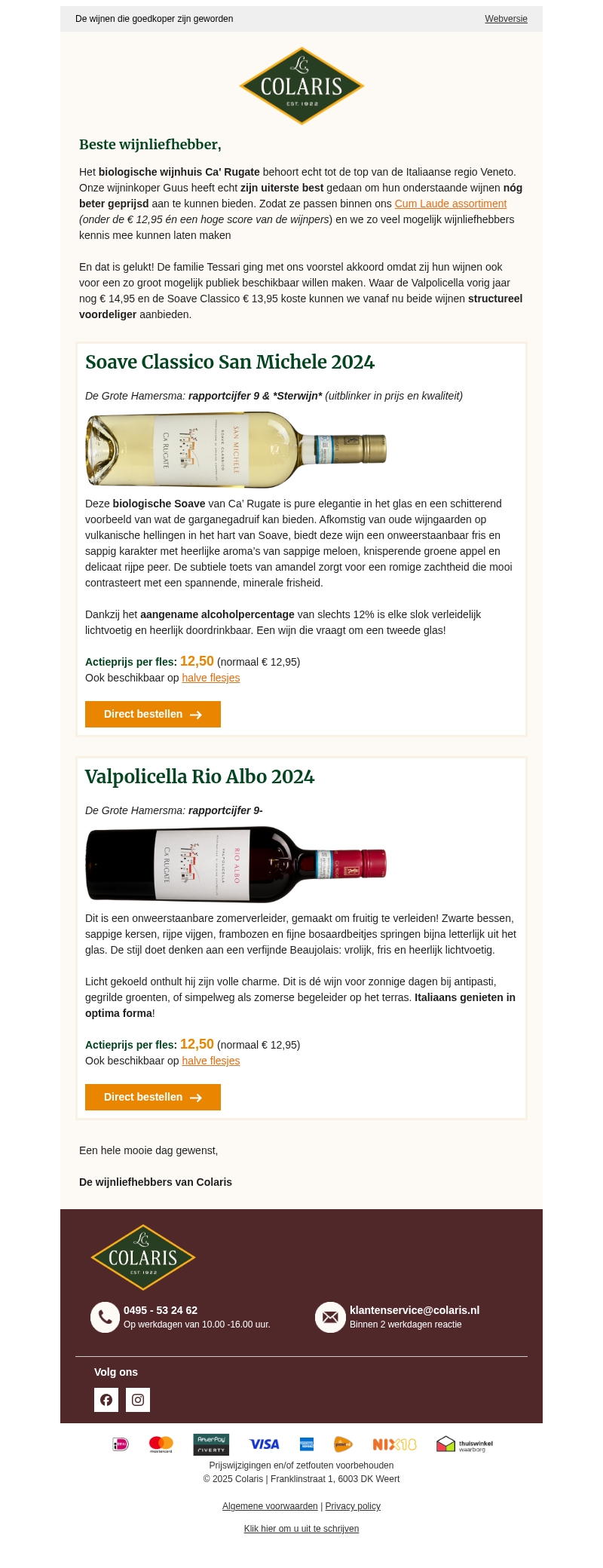Call 0495 - 53 24 62
This screenshot has height=1568, width=603.
point(161,1310)
